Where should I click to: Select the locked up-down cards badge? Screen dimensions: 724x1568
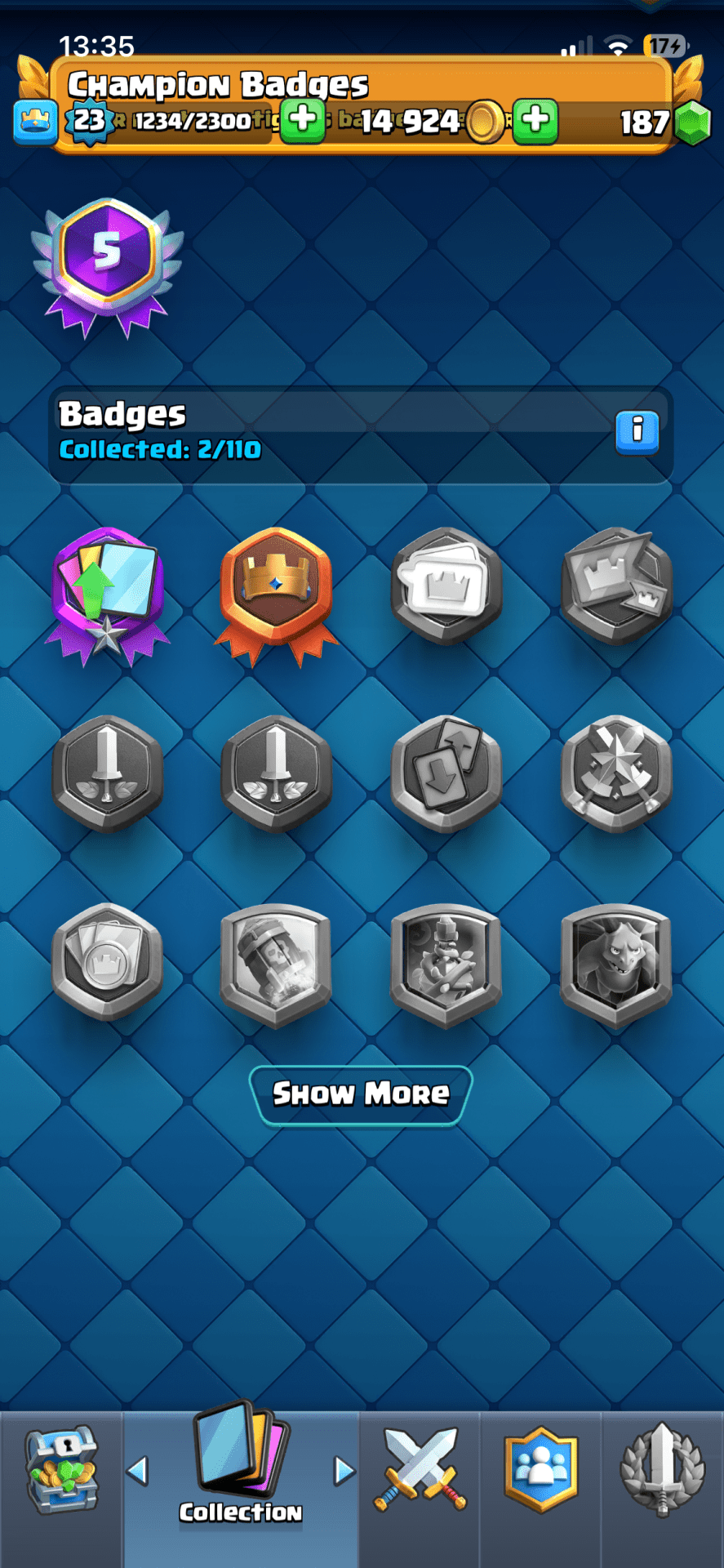tap(446, 773)
